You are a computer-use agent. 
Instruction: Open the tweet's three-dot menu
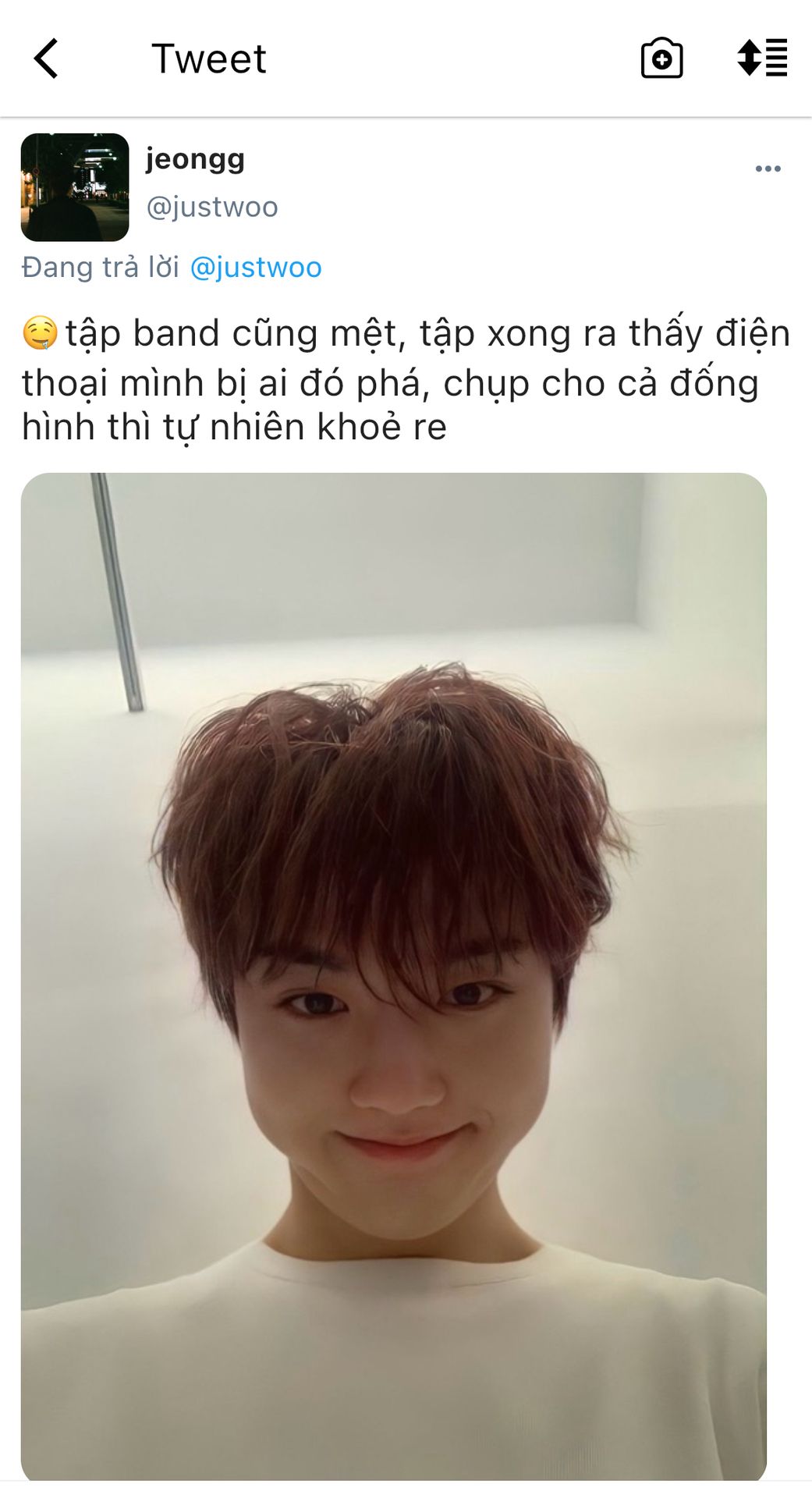tap(768, 169)
